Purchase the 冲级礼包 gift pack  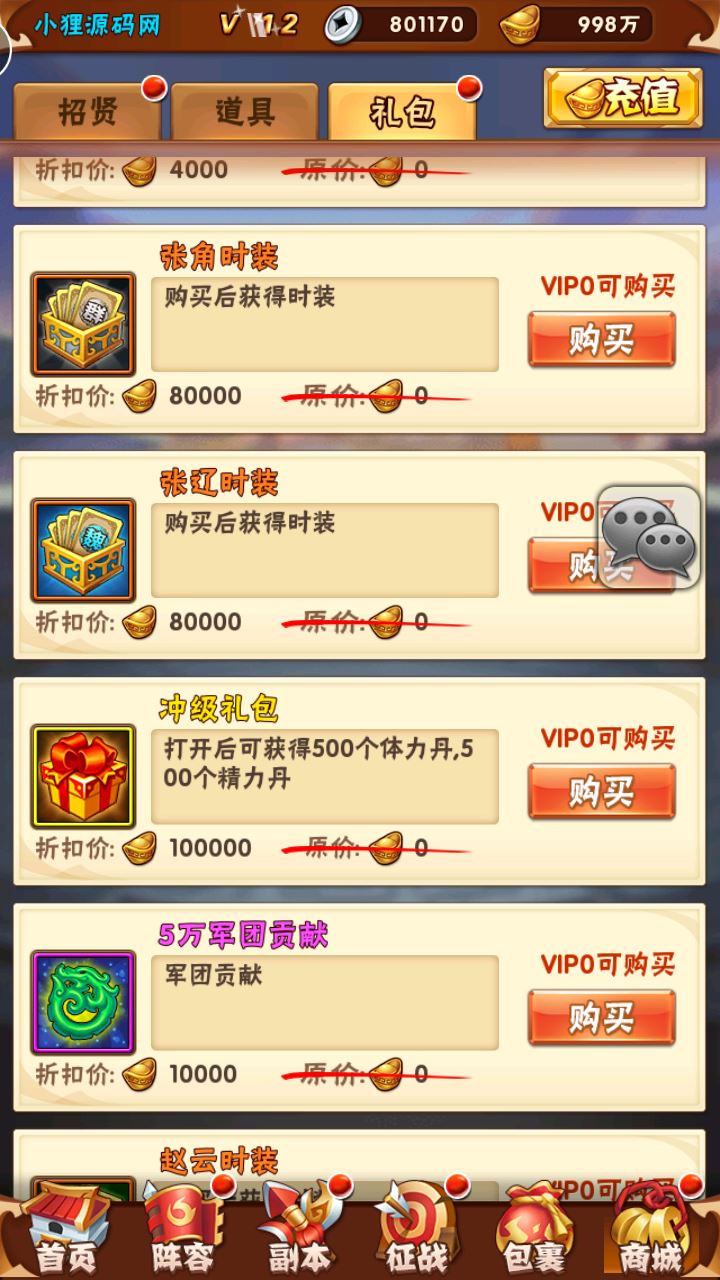point(601,792)
